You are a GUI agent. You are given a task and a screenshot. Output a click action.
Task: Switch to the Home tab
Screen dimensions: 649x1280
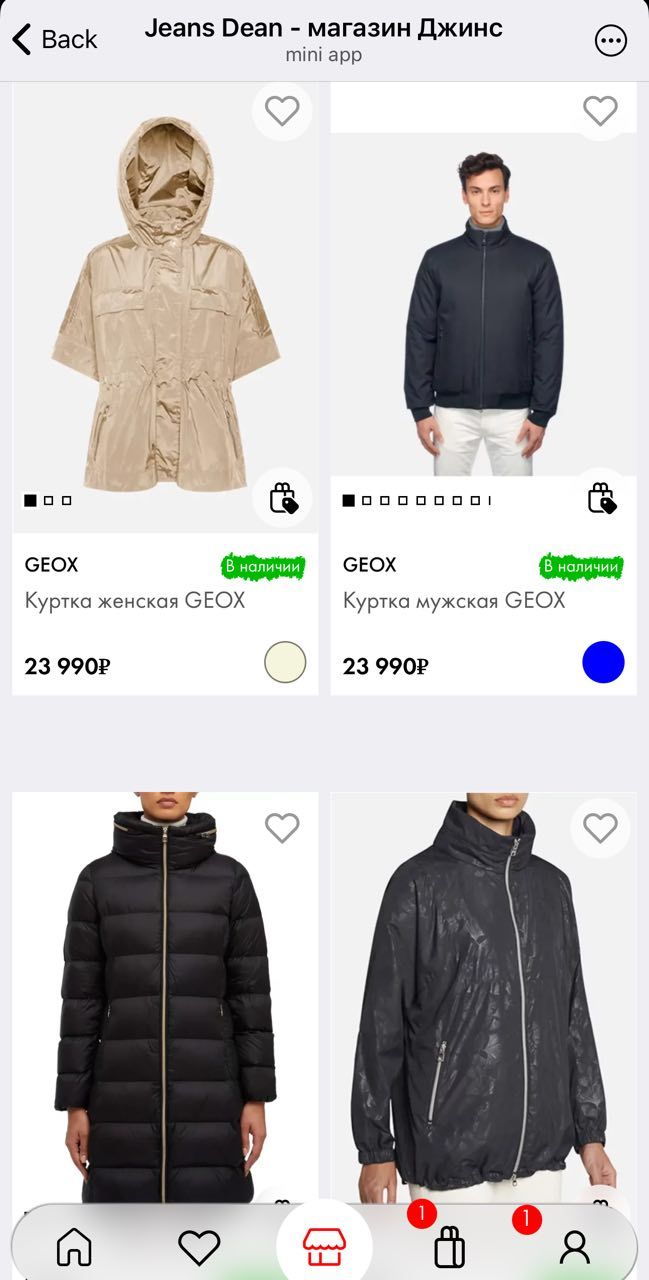click(x=74, y=1247)
